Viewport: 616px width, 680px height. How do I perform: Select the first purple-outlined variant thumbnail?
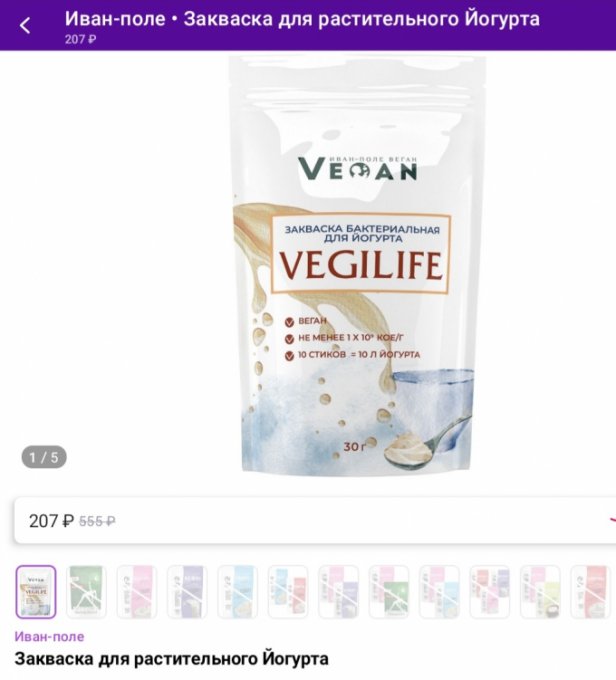[36, 591]
